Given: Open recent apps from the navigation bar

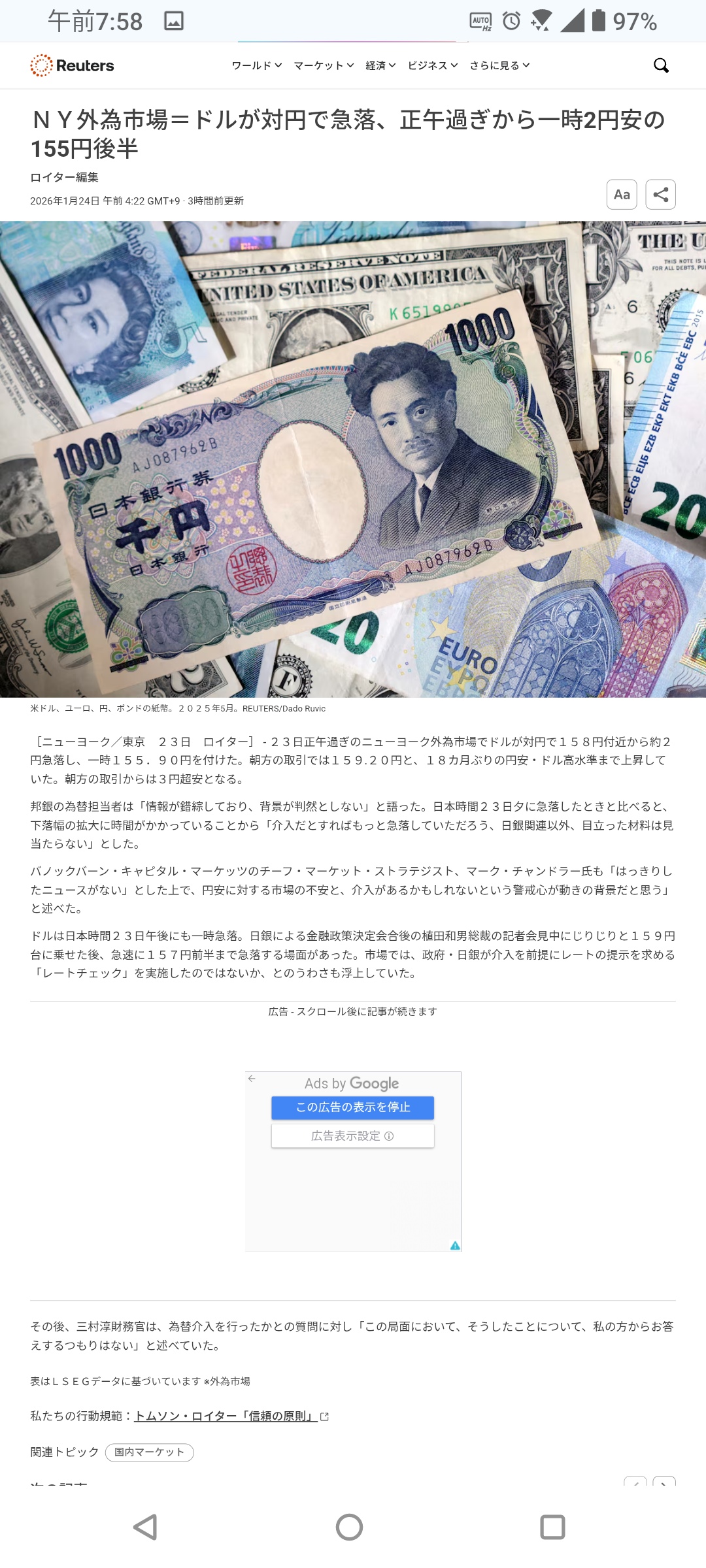Looking at the screenshot, I should tap(552, 1527).
